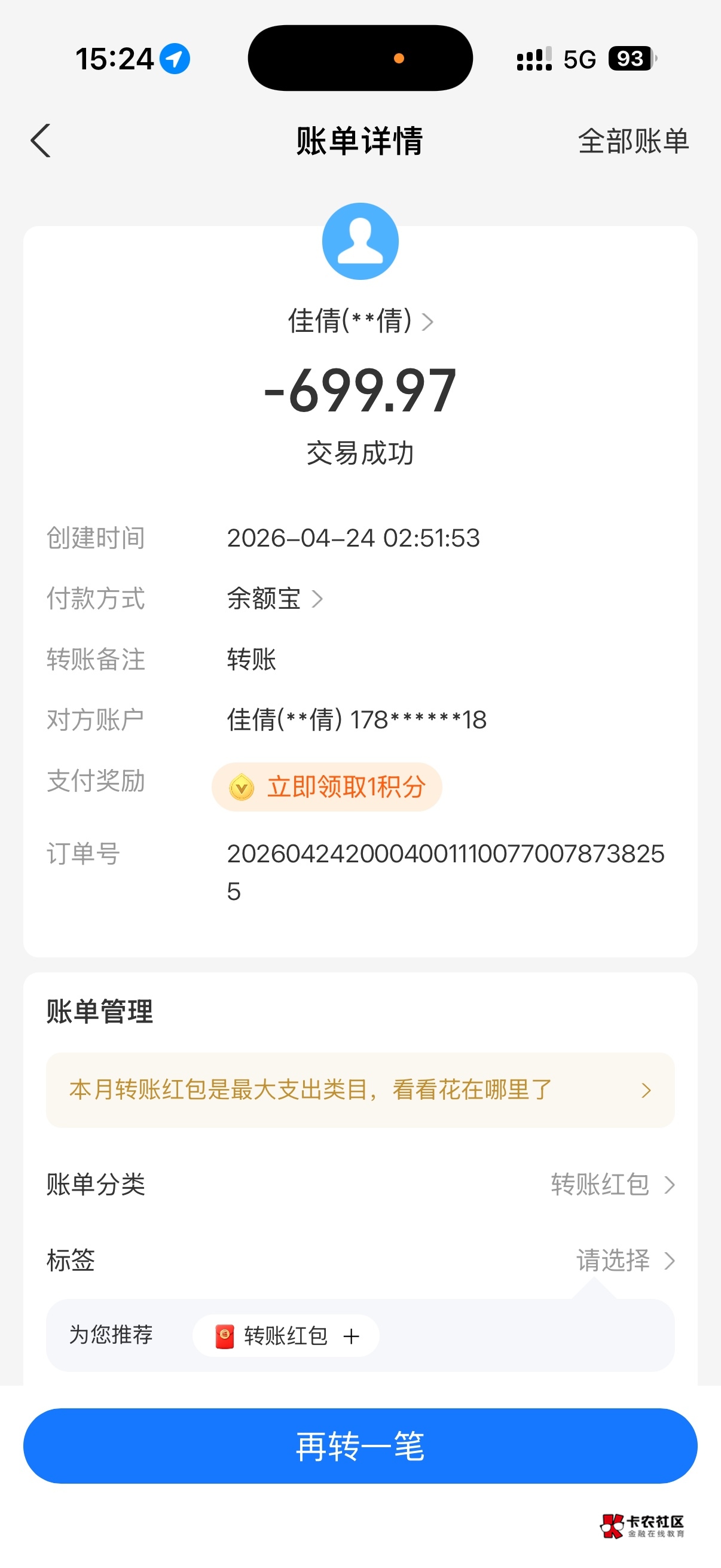Add the recommended 转账红包 tag

[286, 1336]
